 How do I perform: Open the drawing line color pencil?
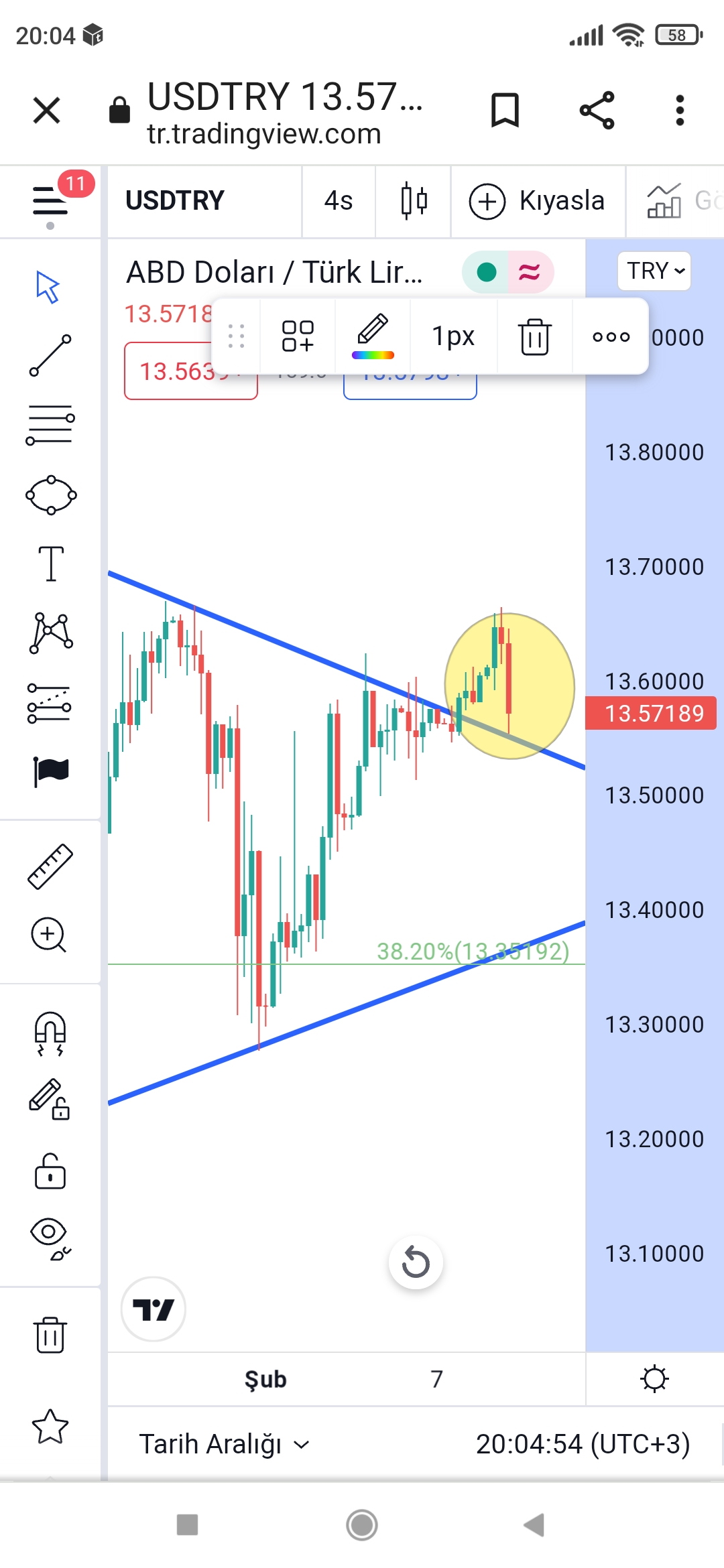tap(373, 336)
